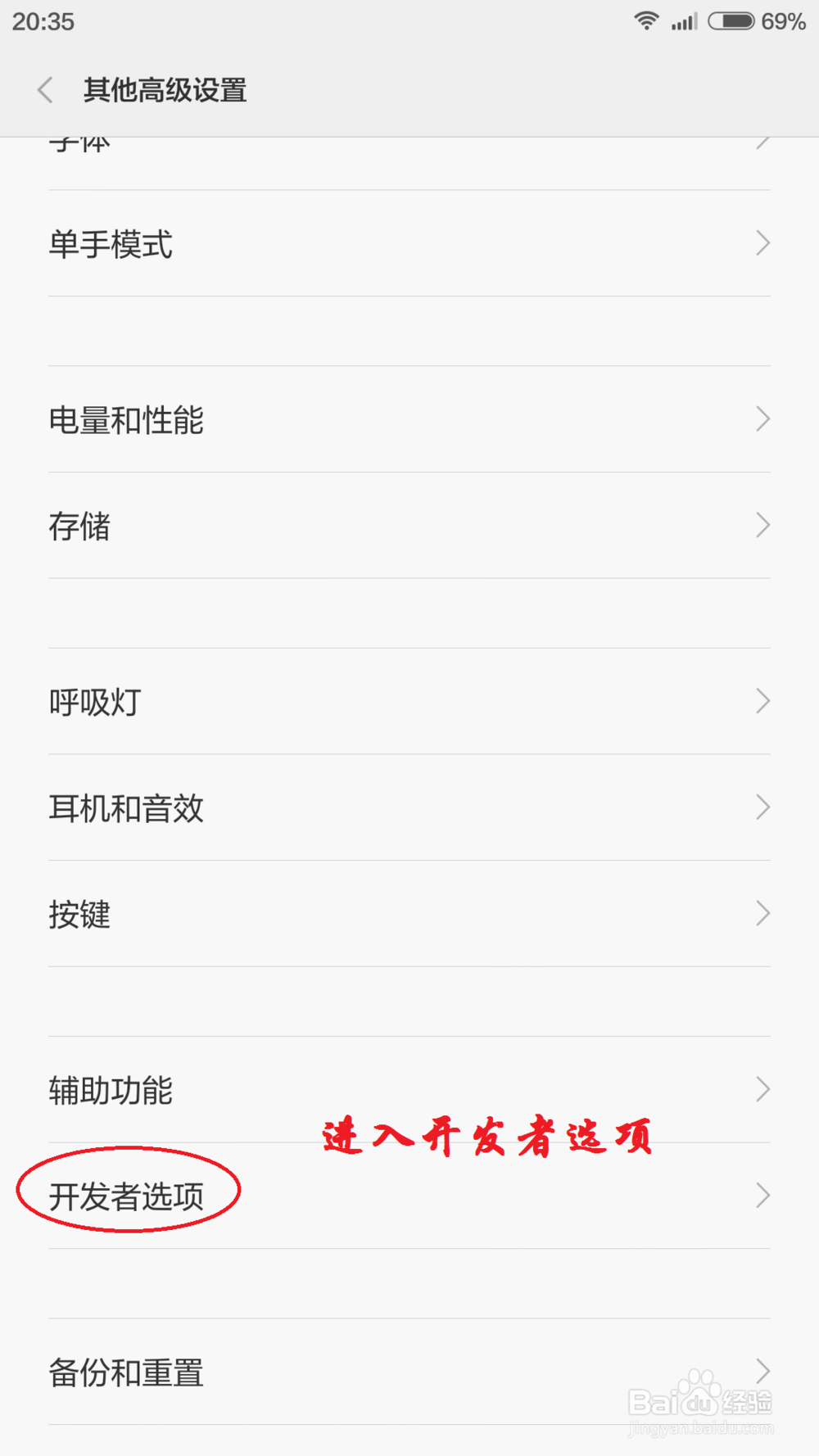819x1456 pixels.
Task: Click the chevron beside 耳机和音效
Action: (762, 807)
